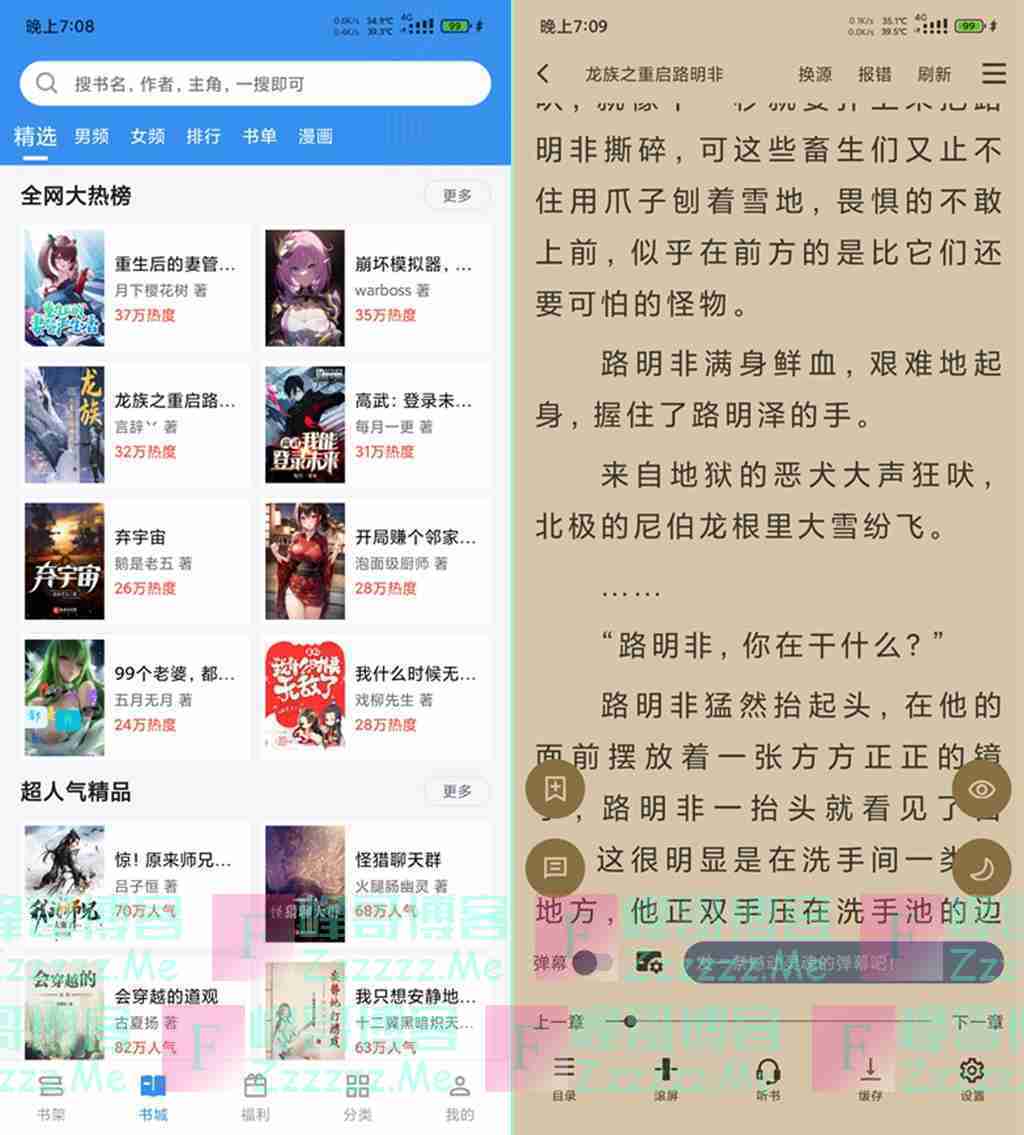The image size is (1024, 1135).
Task: Open the reader hamburger menu
Action: [993, 74]
